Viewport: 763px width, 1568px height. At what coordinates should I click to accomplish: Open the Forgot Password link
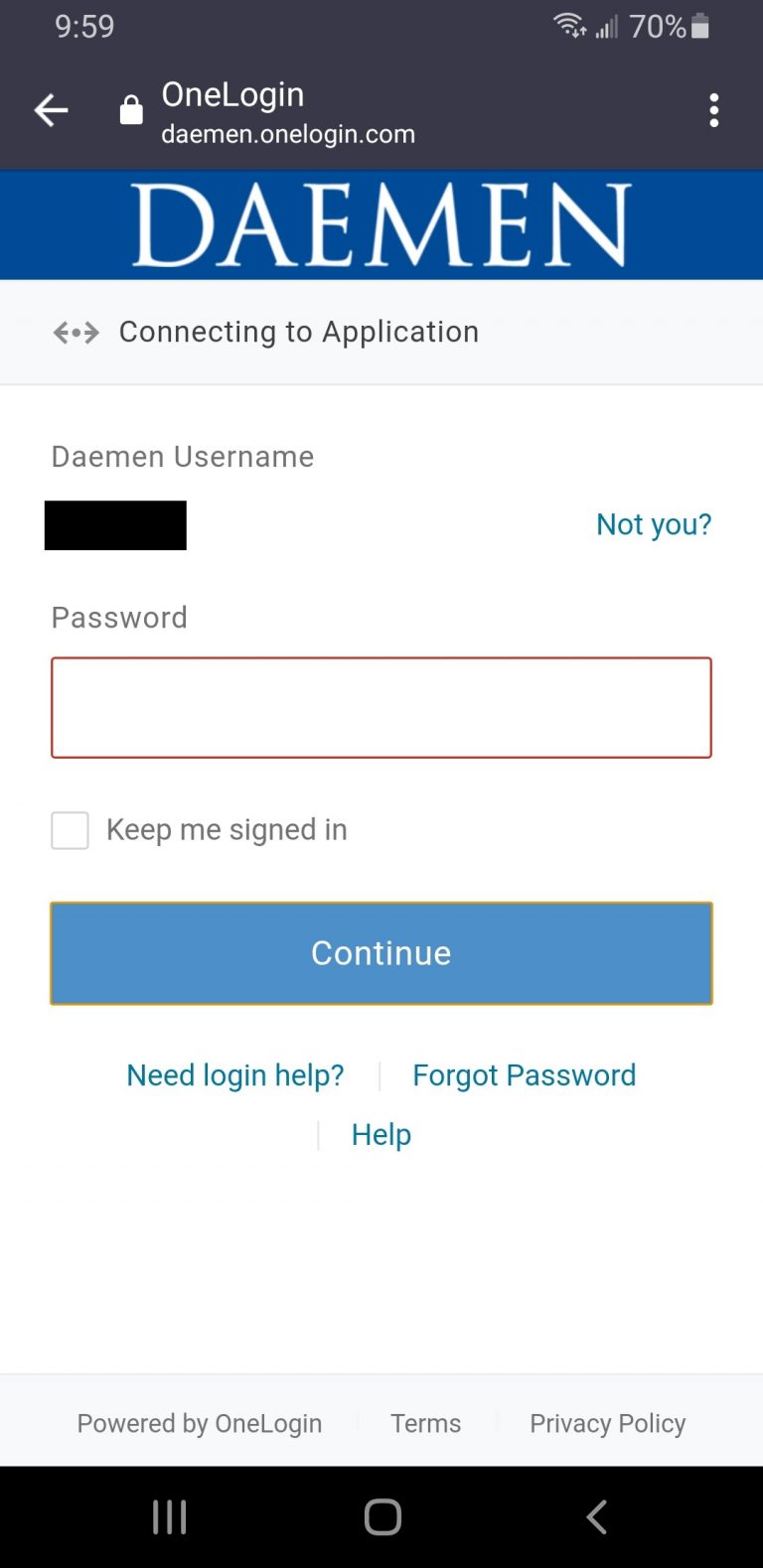click(524, 1075)
